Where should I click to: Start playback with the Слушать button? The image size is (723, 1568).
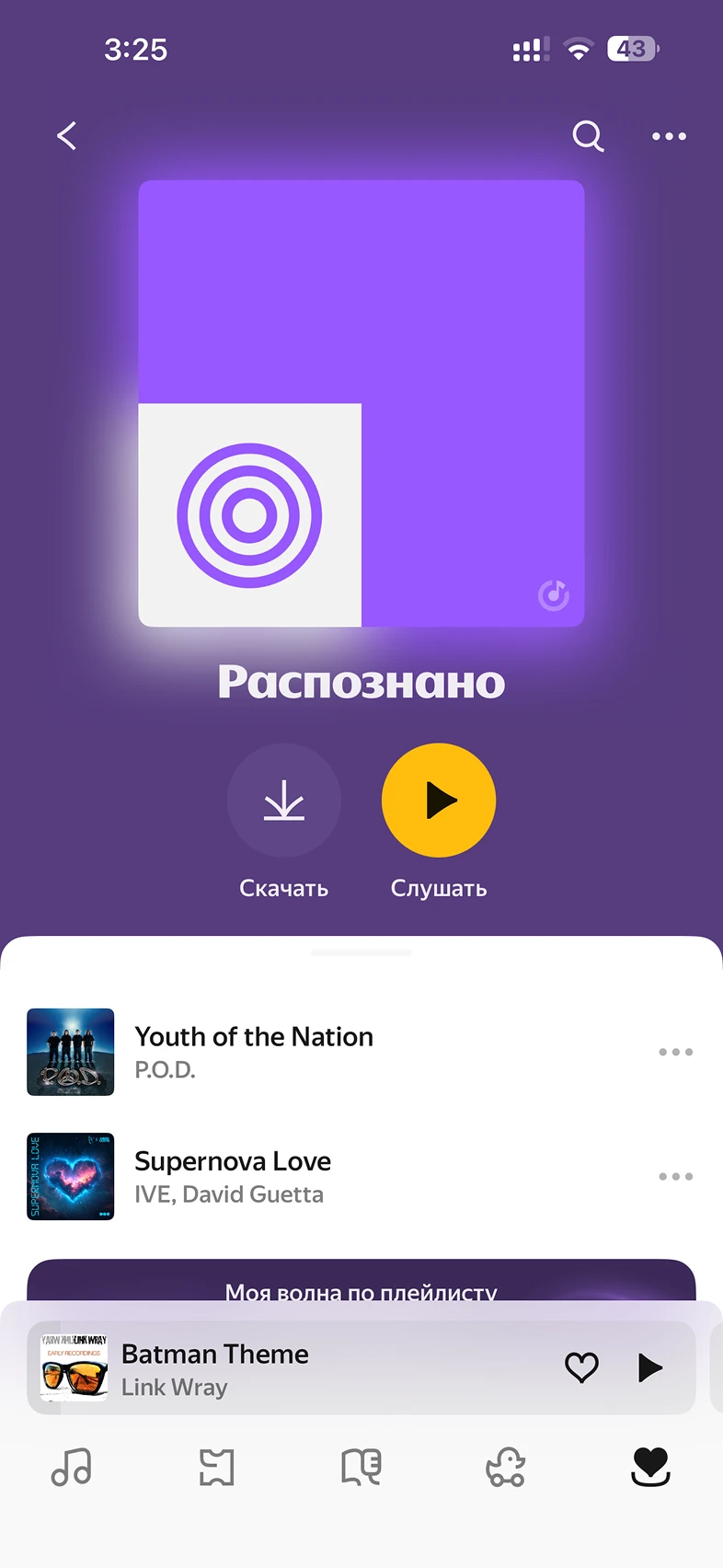coord(439,801)
